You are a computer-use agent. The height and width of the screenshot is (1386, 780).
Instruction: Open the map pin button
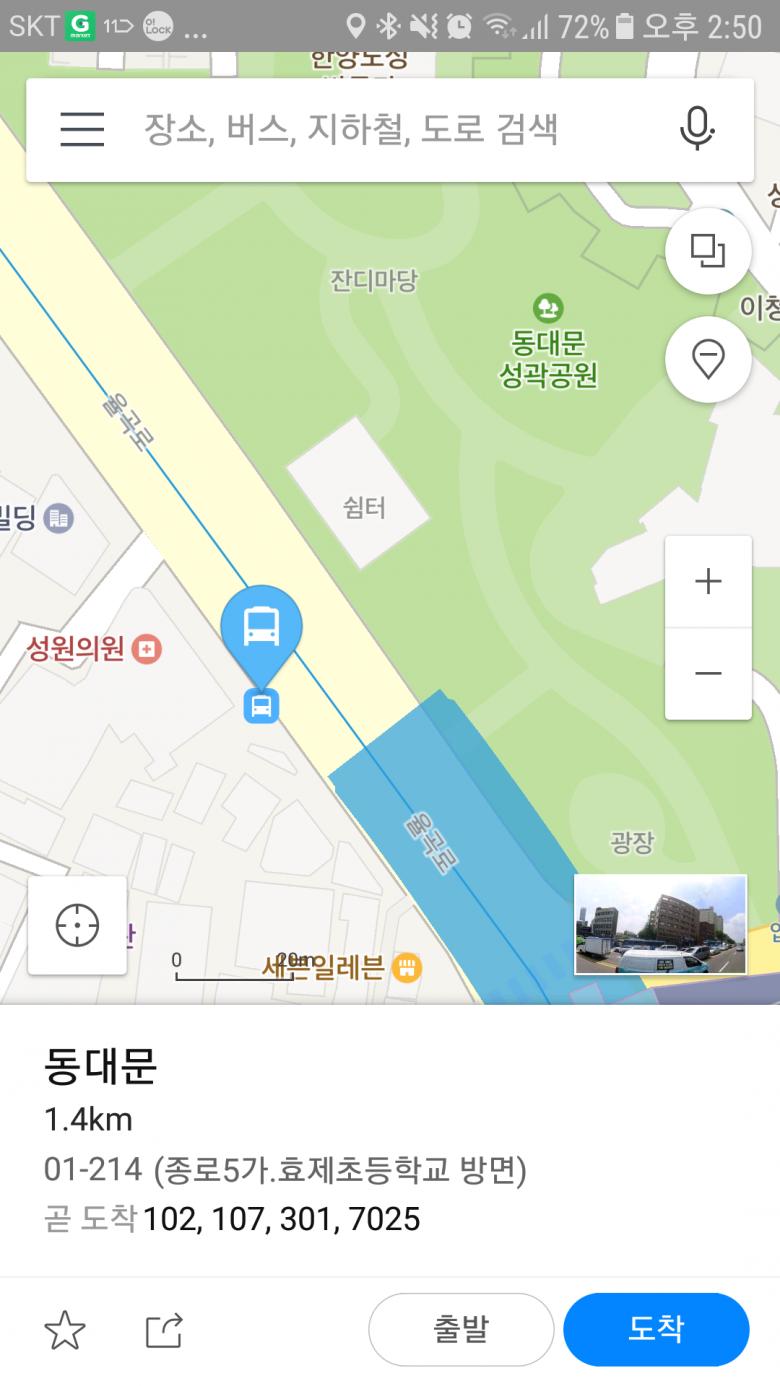click(x=708, y=359)
